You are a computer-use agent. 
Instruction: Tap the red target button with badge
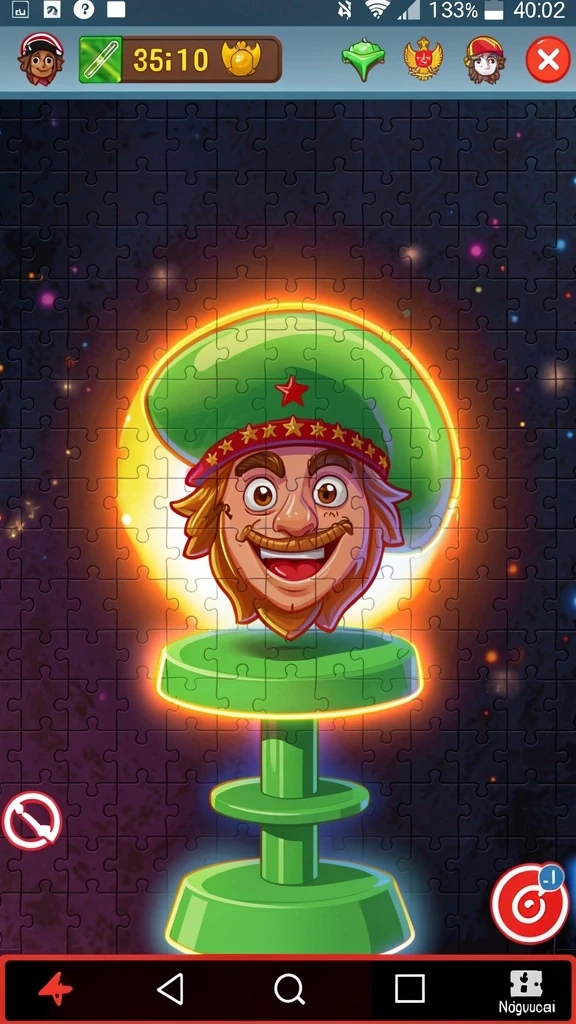pos(530,904)
